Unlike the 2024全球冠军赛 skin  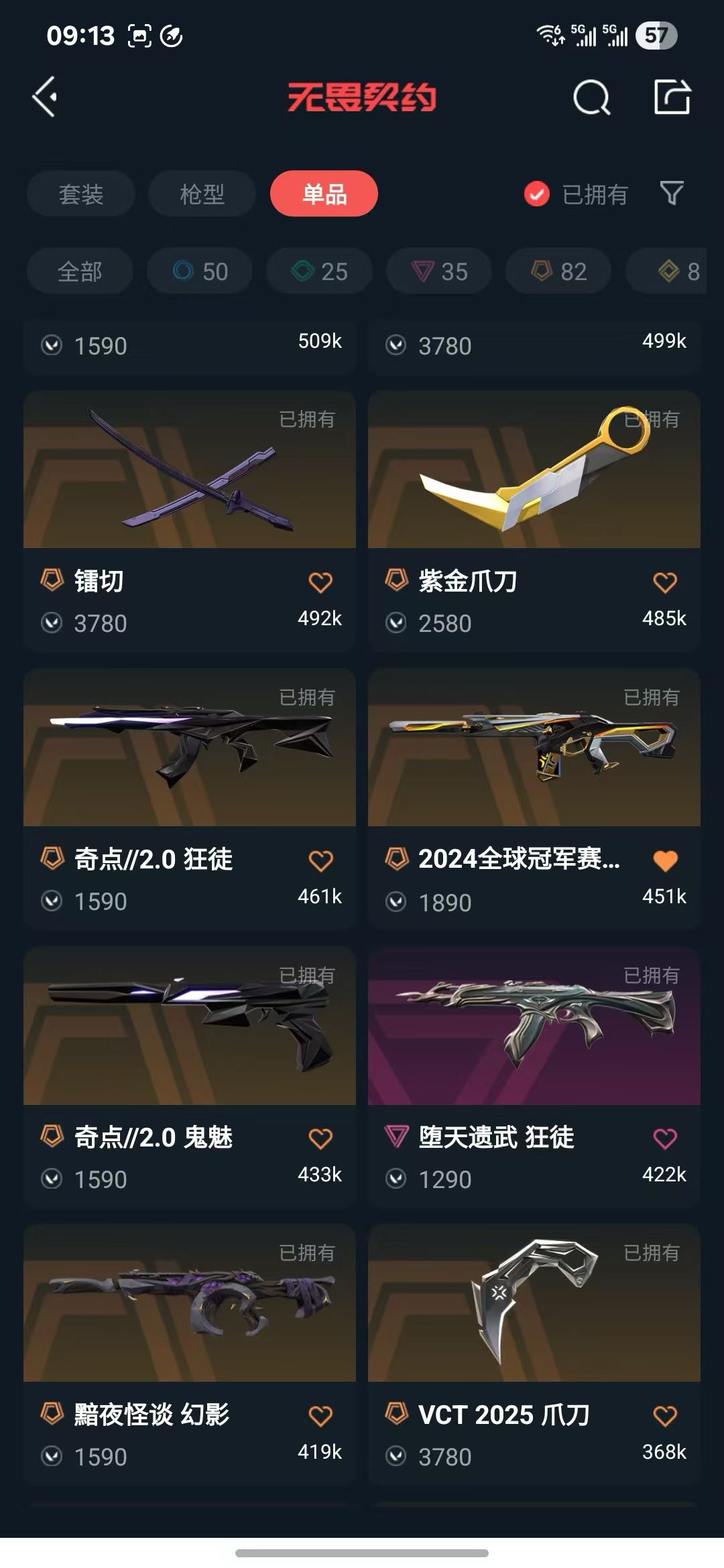point(665,860)
